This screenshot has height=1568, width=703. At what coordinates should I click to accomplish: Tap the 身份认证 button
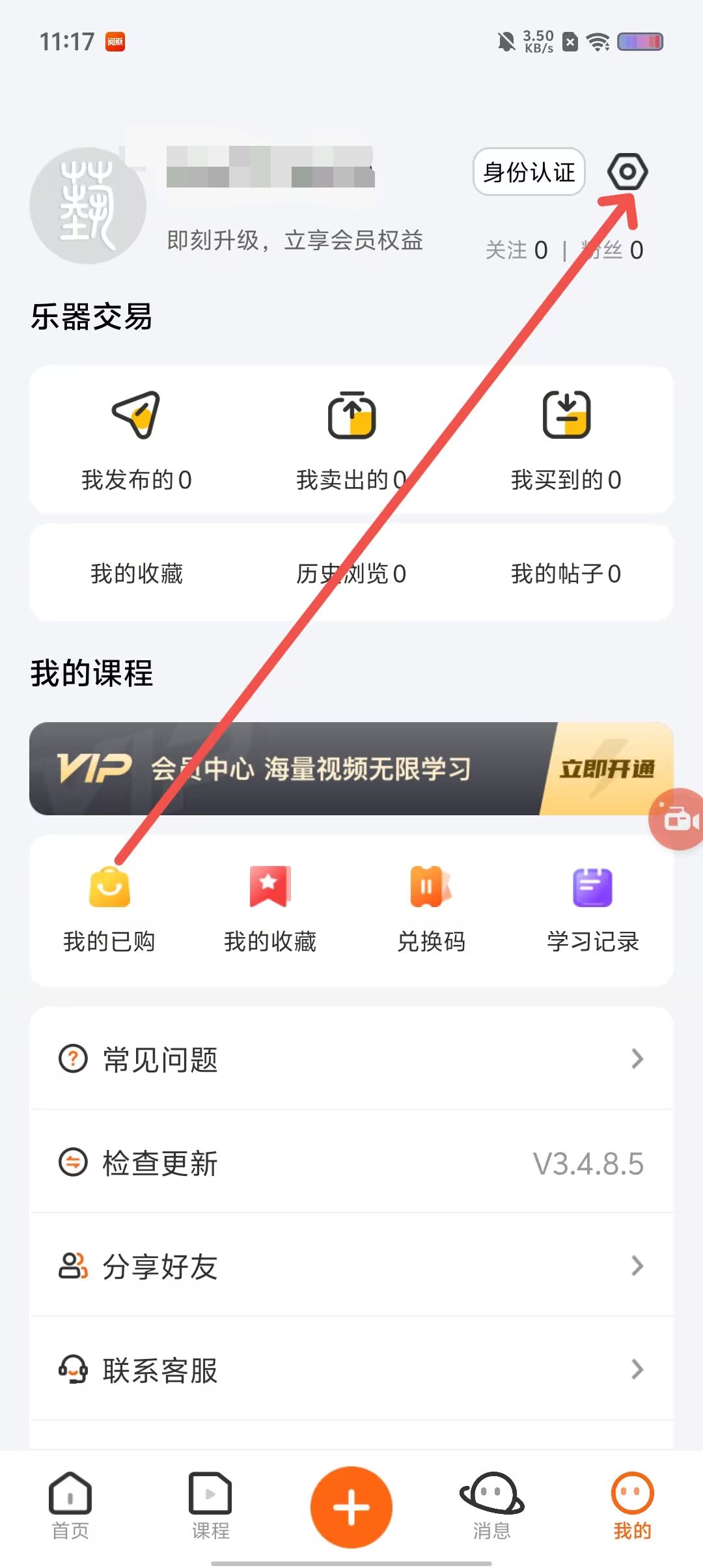coord(529,172)
